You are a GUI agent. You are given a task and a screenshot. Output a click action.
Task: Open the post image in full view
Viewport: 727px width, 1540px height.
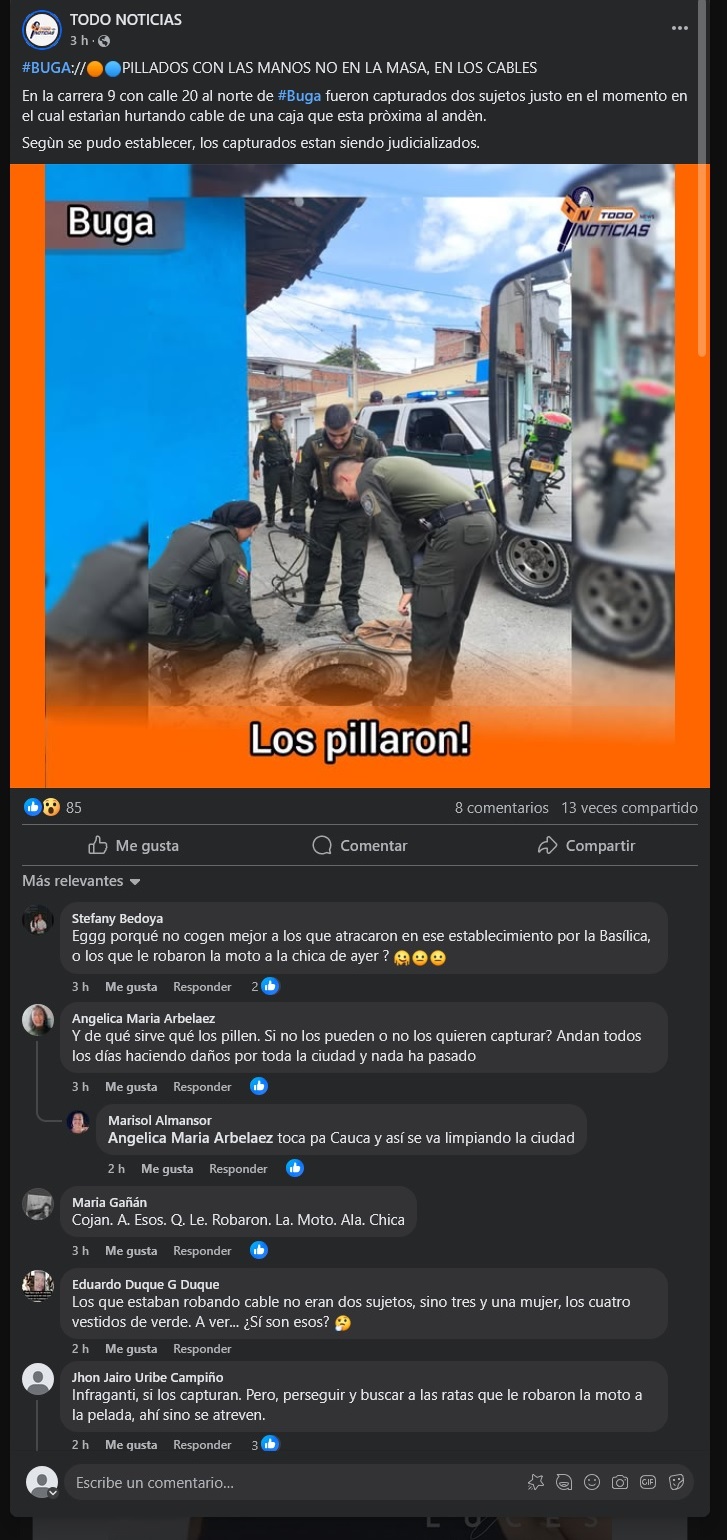tap(360, 476)
